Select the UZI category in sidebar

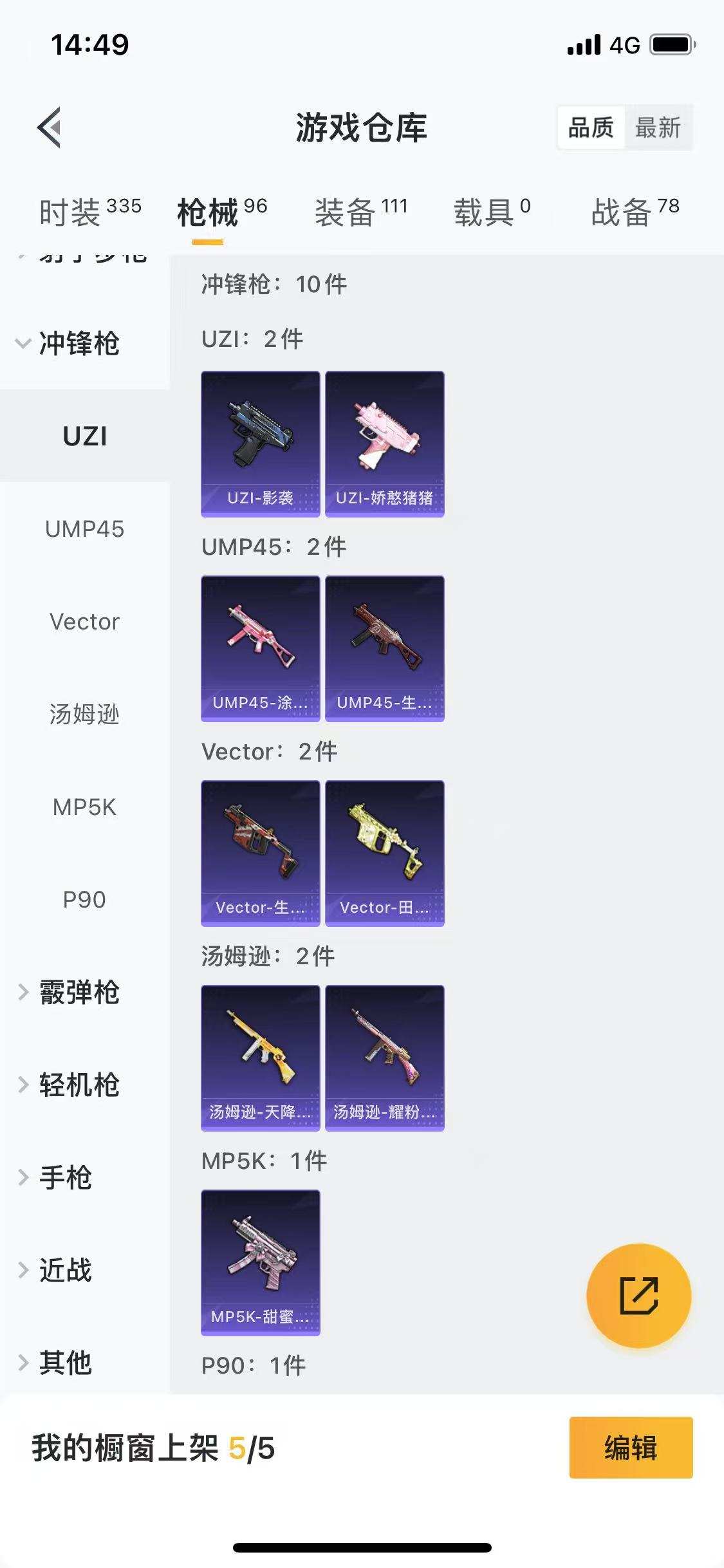pyautogui.click(x=84, y=436)
